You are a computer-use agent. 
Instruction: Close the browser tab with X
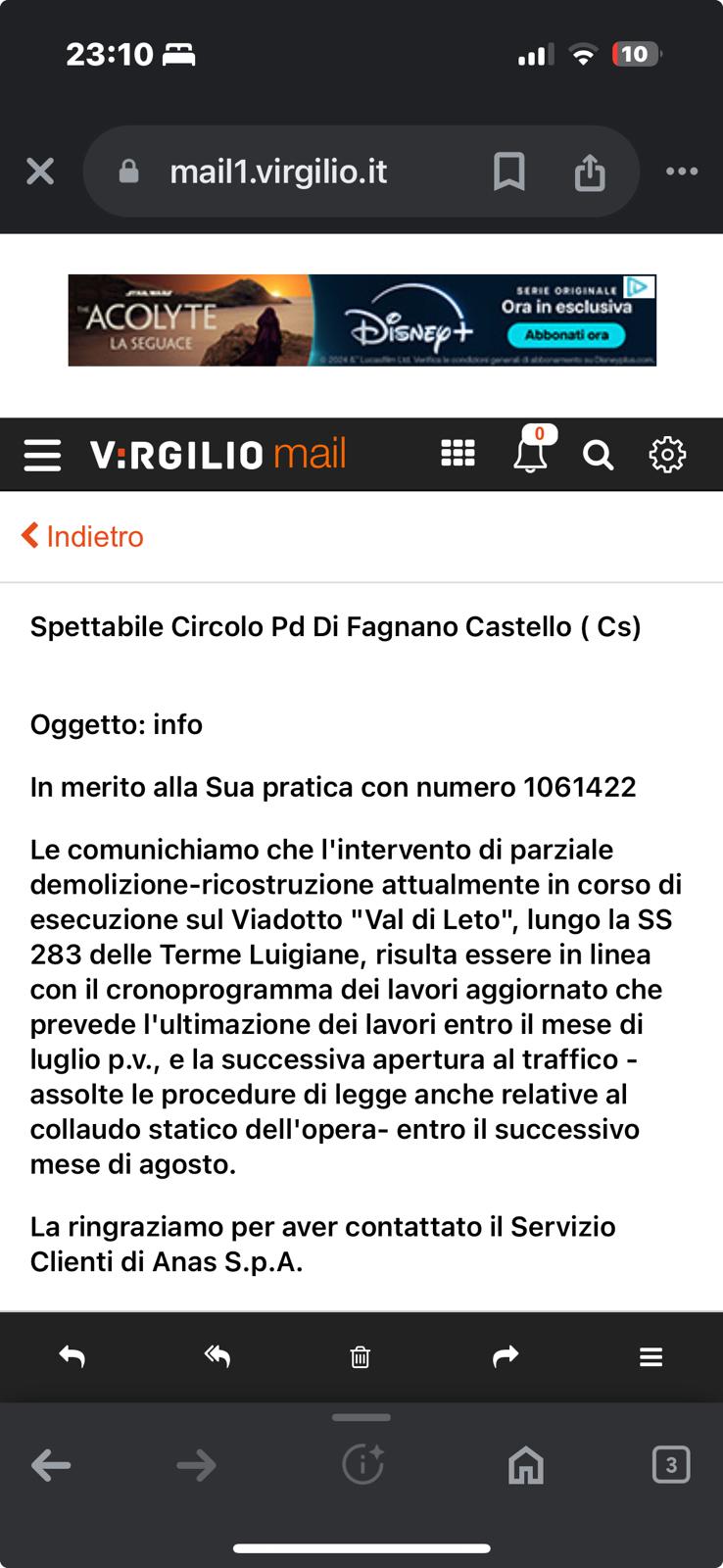[x=40, y=171]
